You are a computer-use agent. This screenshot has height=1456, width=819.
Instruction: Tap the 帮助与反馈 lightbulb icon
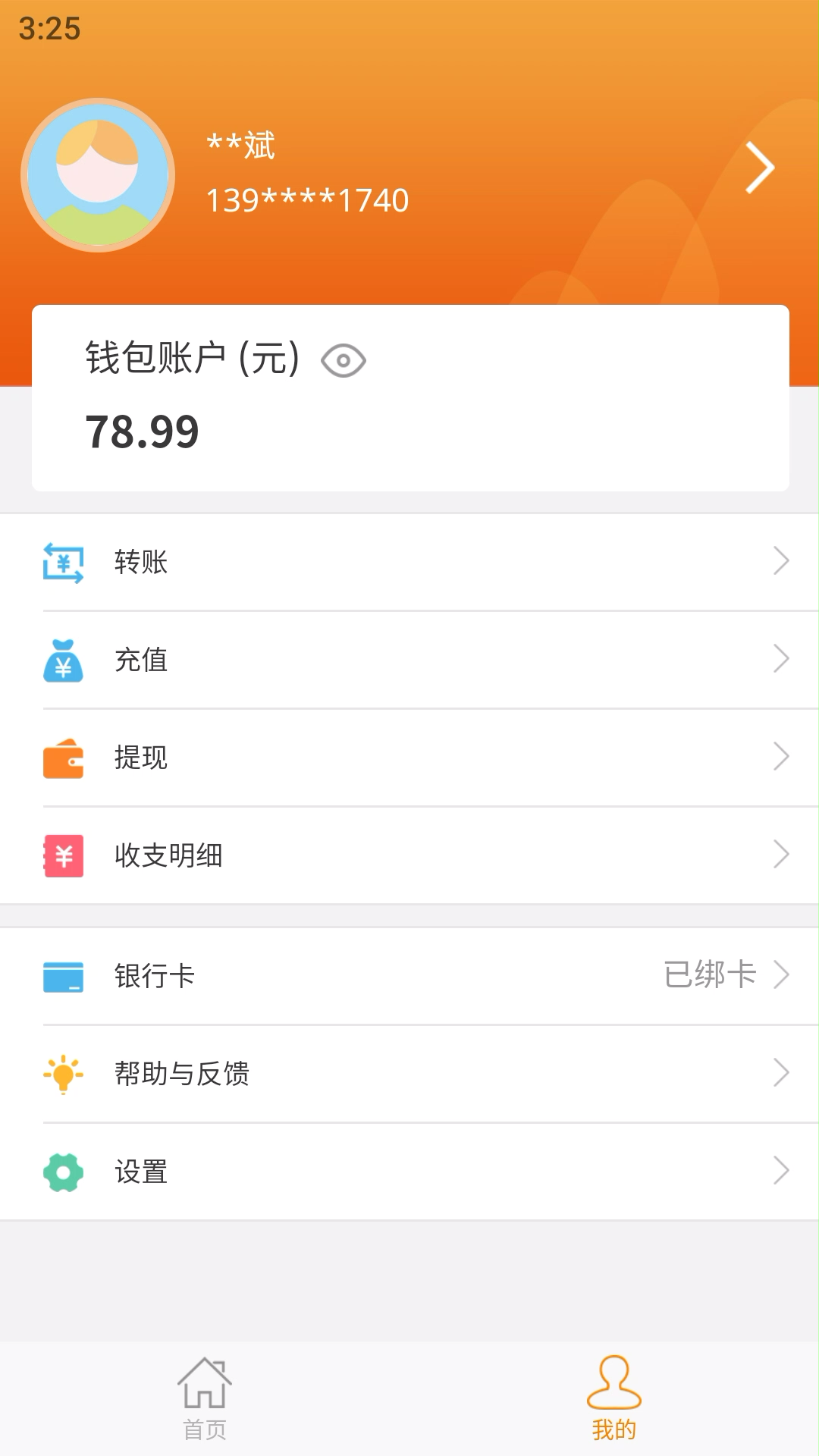click(x=64, y=1073)
